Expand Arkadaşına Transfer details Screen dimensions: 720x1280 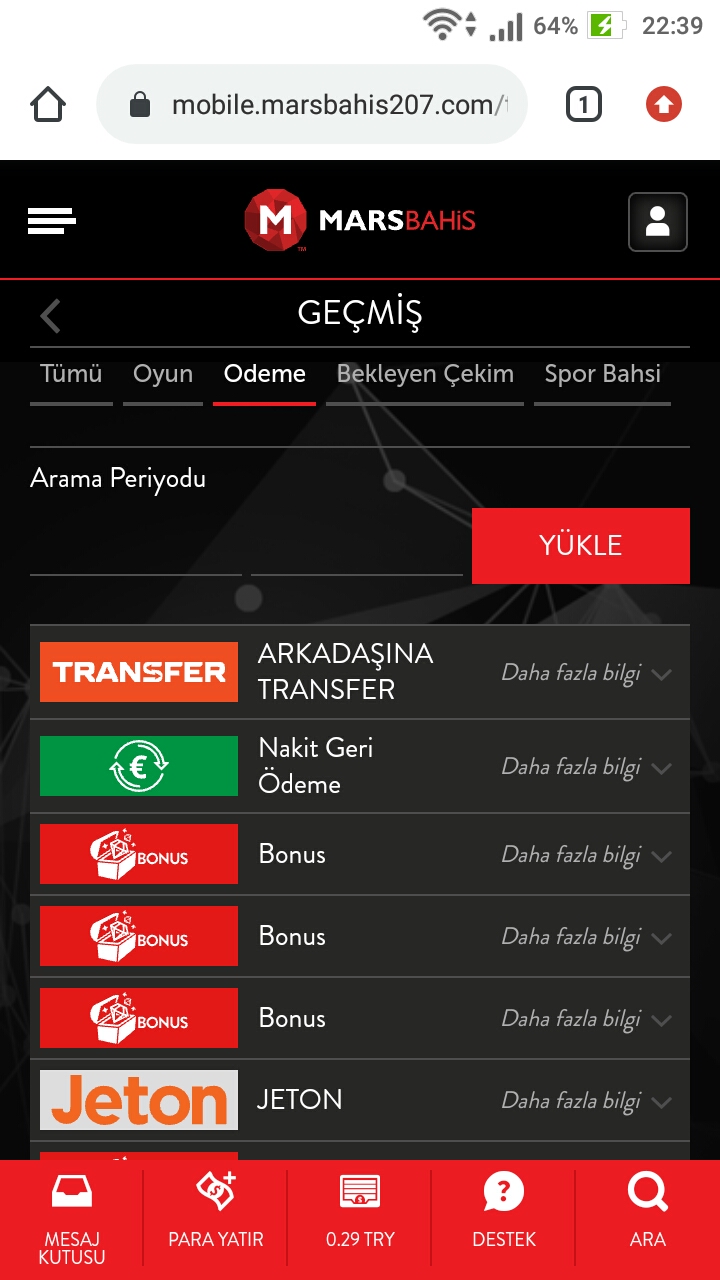pyautogui.click(x=585, y=673)
